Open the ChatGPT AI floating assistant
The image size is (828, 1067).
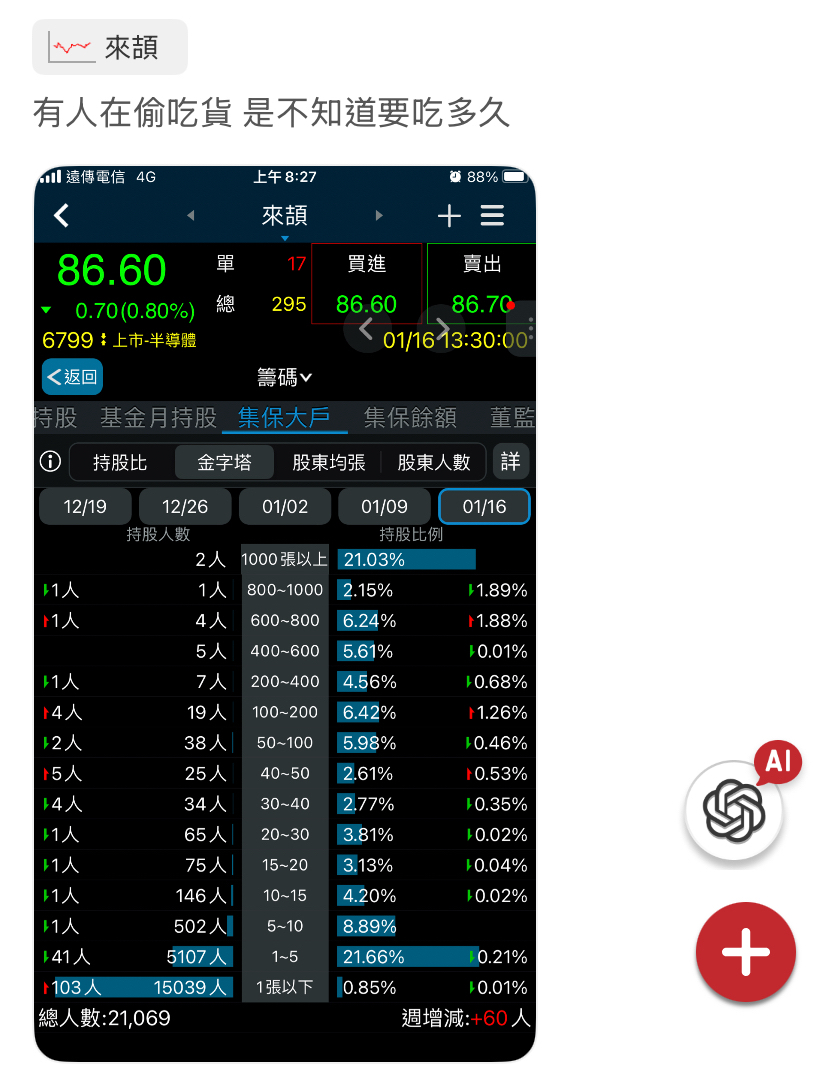[735, 810]
